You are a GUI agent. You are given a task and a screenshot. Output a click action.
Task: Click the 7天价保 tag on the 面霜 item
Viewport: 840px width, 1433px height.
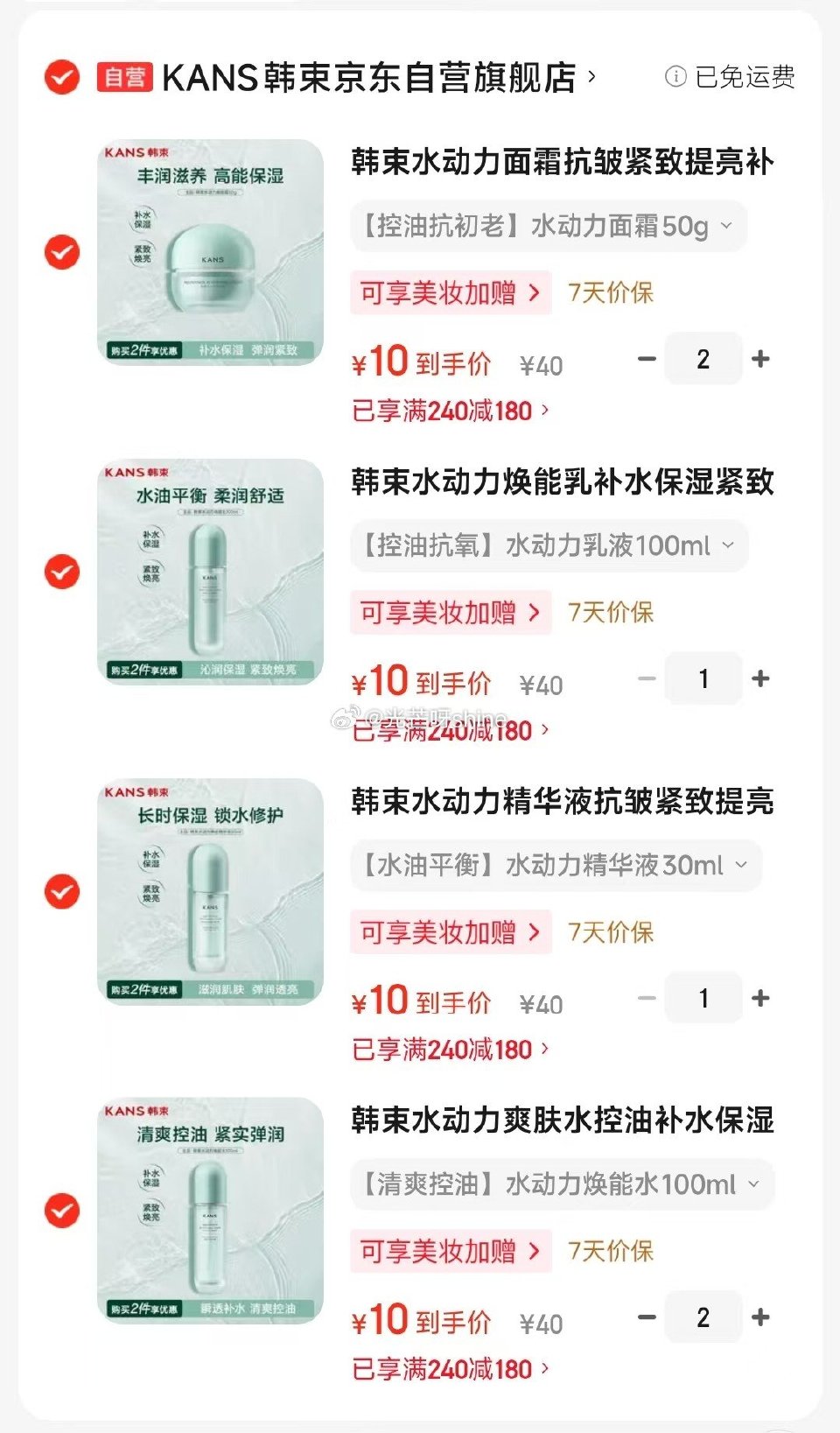point(611,293)
